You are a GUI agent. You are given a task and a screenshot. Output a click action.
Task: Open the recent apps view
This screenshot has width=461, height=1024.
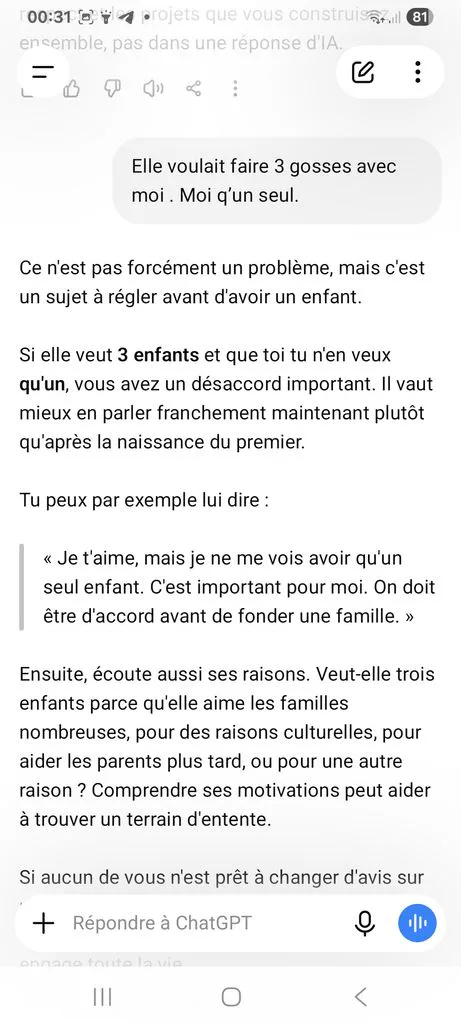[x=102, y=997]
